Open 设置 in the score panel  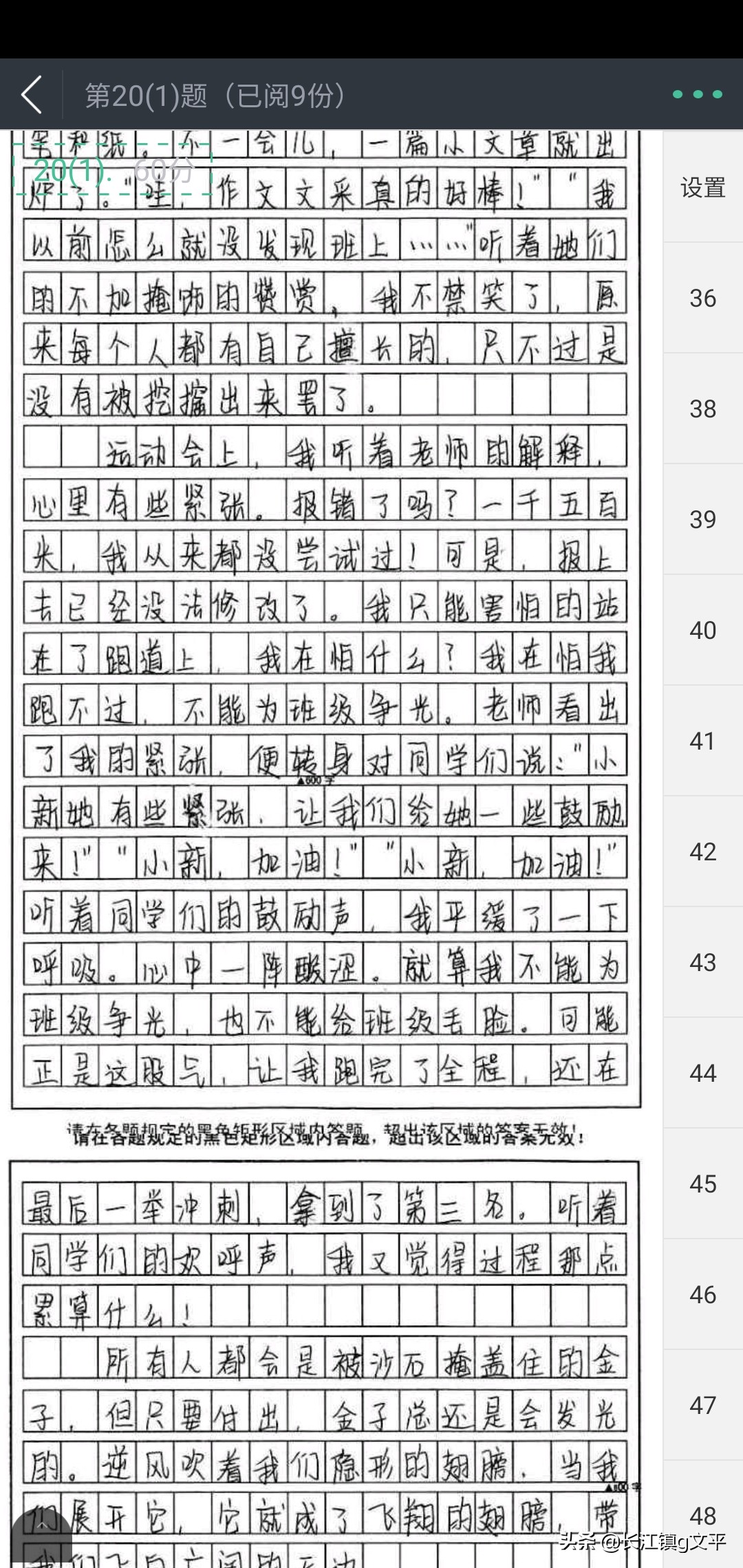[x=703, y=187]
